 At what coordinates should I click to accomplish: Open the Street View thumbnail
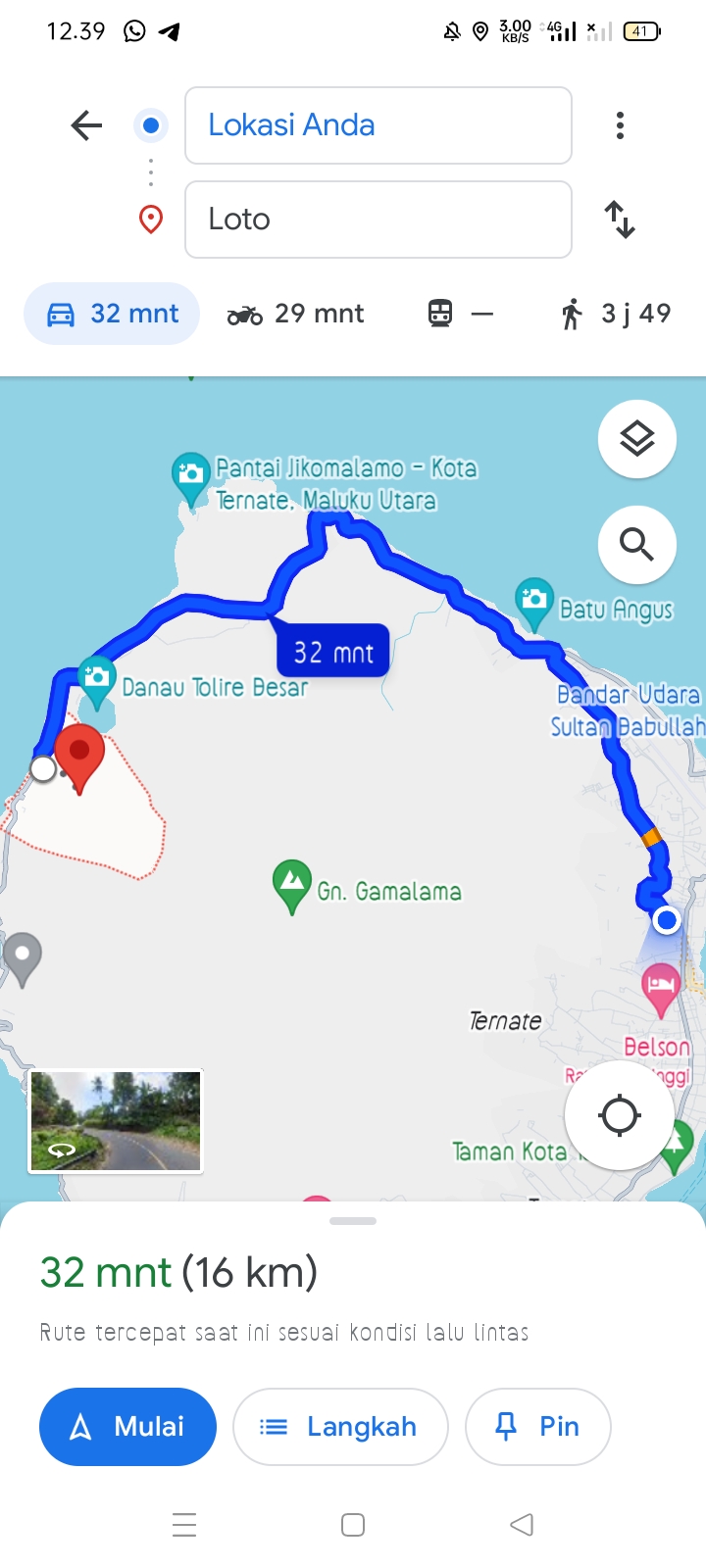pos(116,1121)
